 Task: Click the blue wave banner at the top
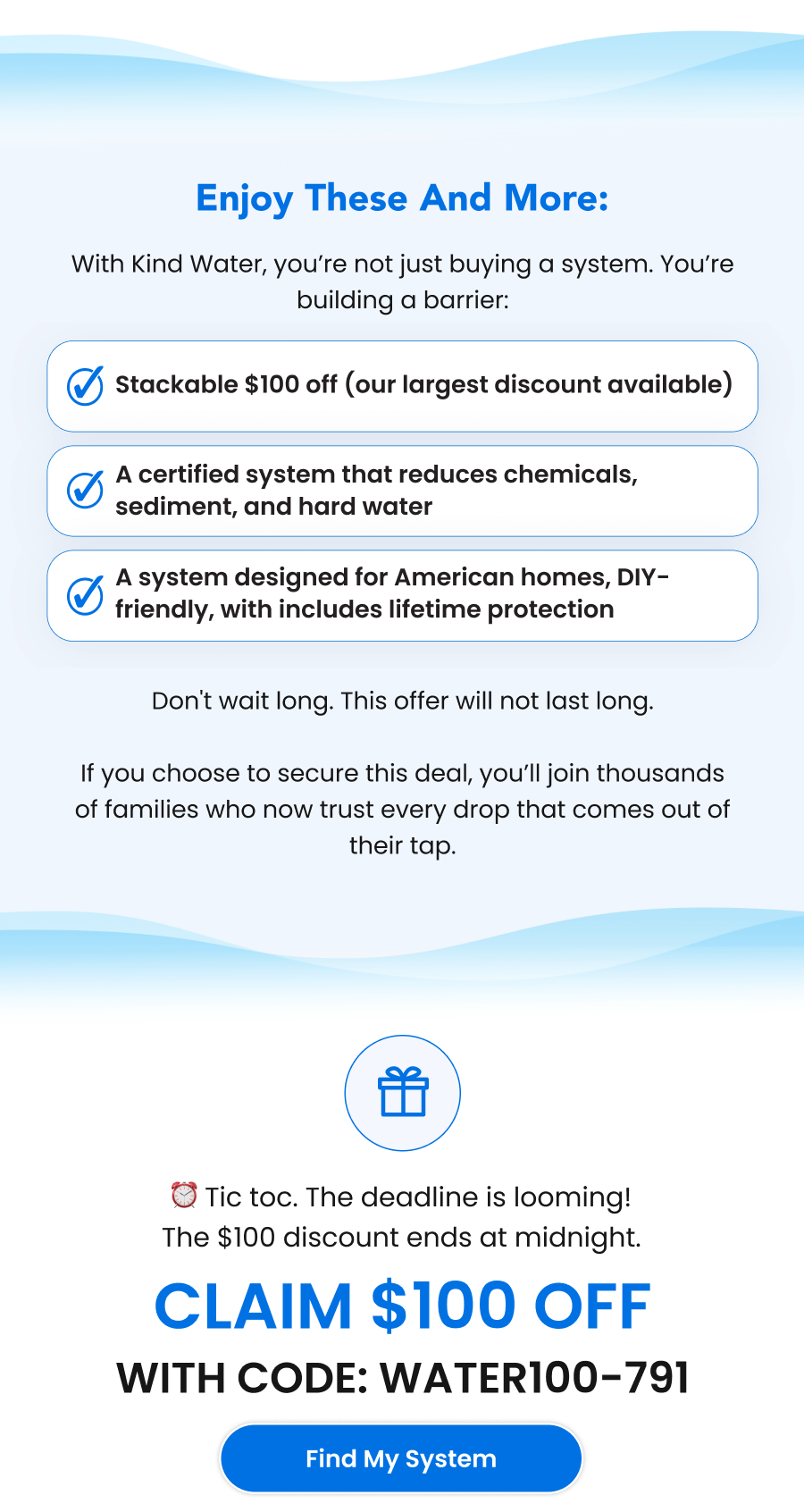pos(402,54)
